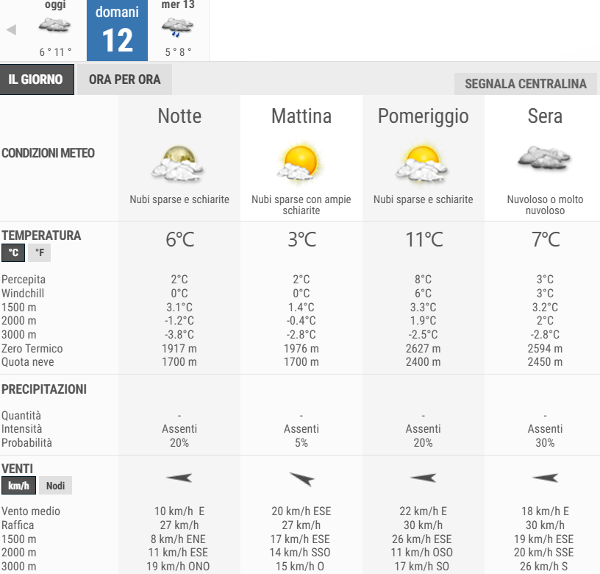Tap the Segnala Centralina button
The image size is (600, 574).
coord(525,84)
